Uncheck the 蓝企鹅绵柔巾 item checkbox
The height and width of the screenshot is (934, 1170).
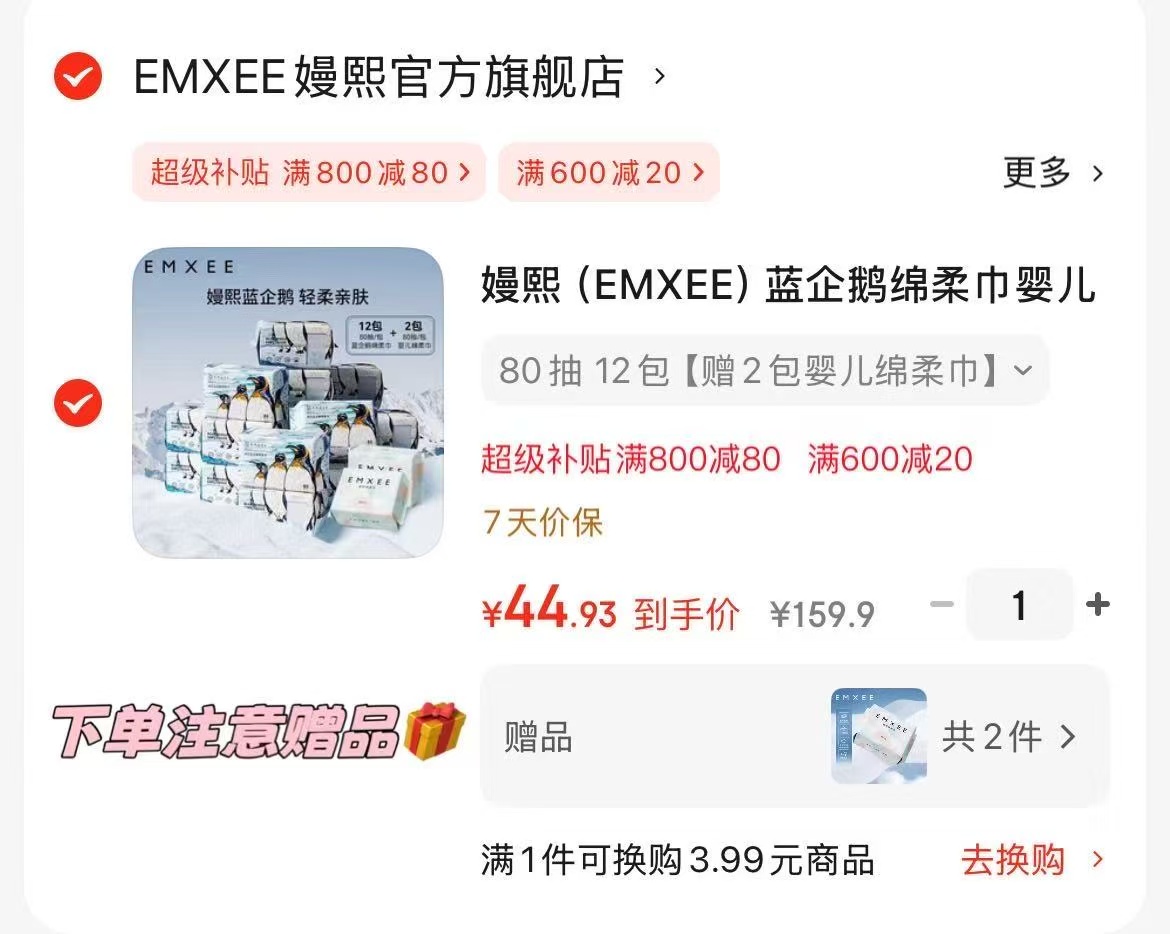point(78,403)
